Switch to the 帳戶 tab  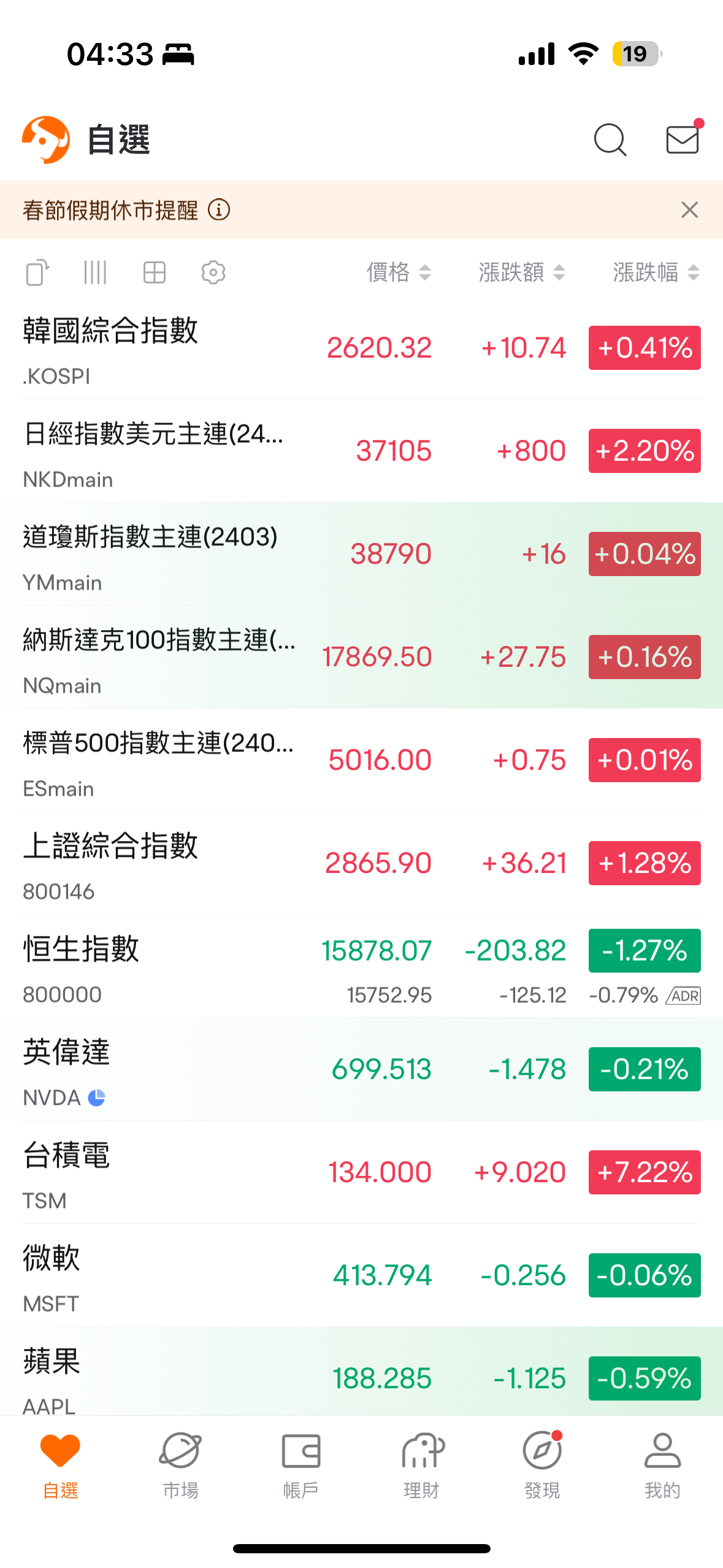tap(300, 1466)
